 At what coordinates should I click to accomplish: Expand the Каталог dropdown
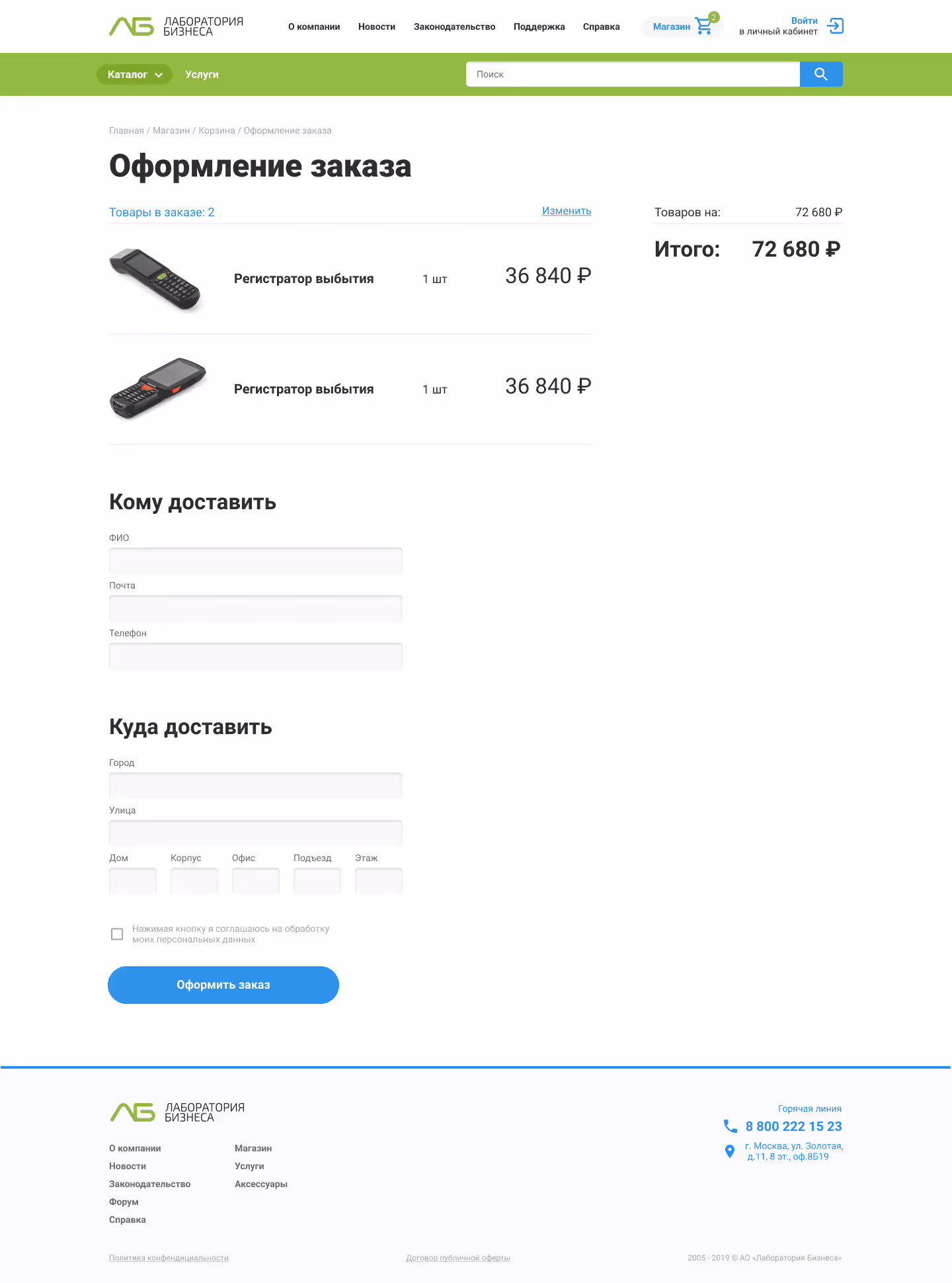pyautogui.click(x=134, y=75)
